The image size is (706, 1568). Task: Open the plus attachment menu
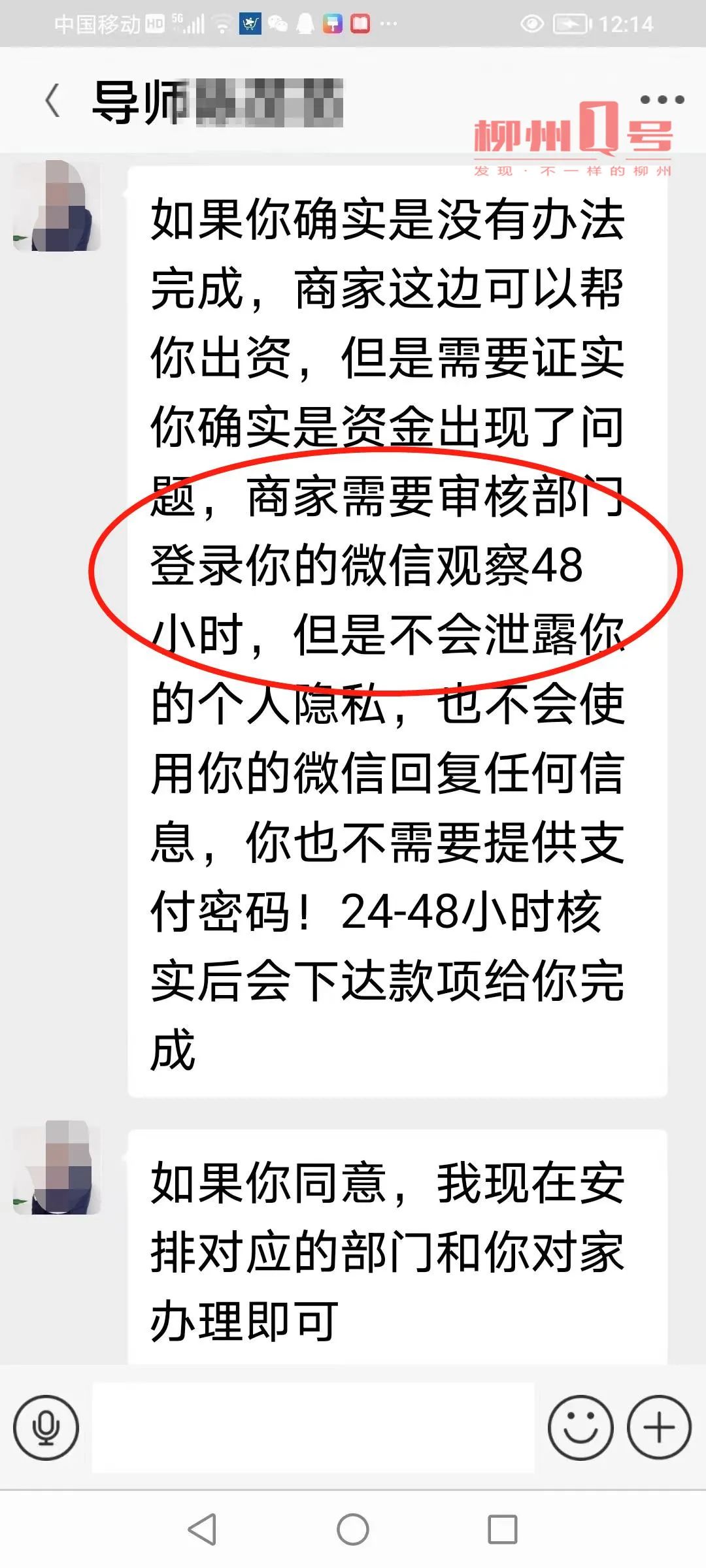point(659,1428)
